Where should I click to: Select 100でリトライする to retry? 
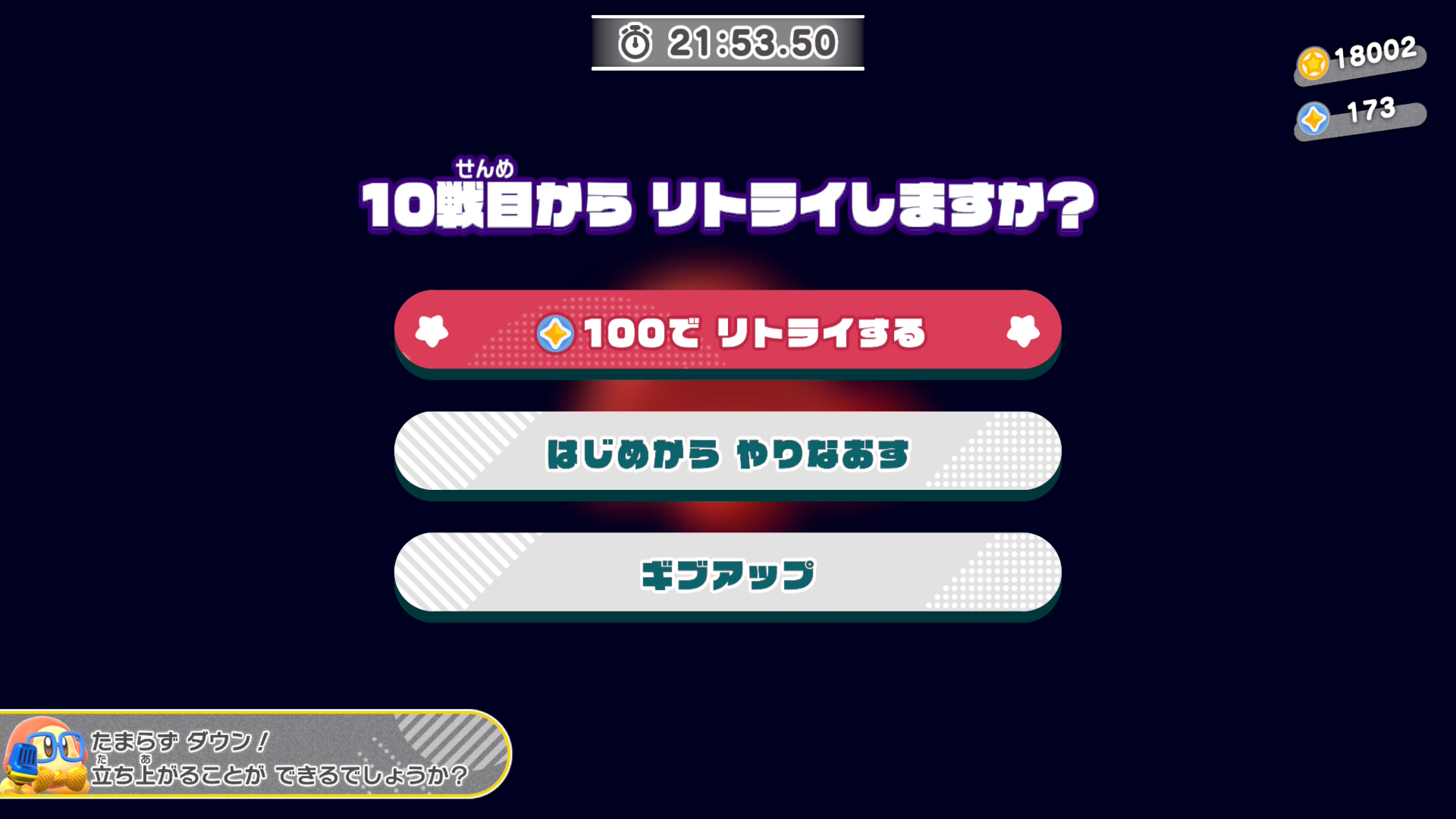(x=728, y=331)
